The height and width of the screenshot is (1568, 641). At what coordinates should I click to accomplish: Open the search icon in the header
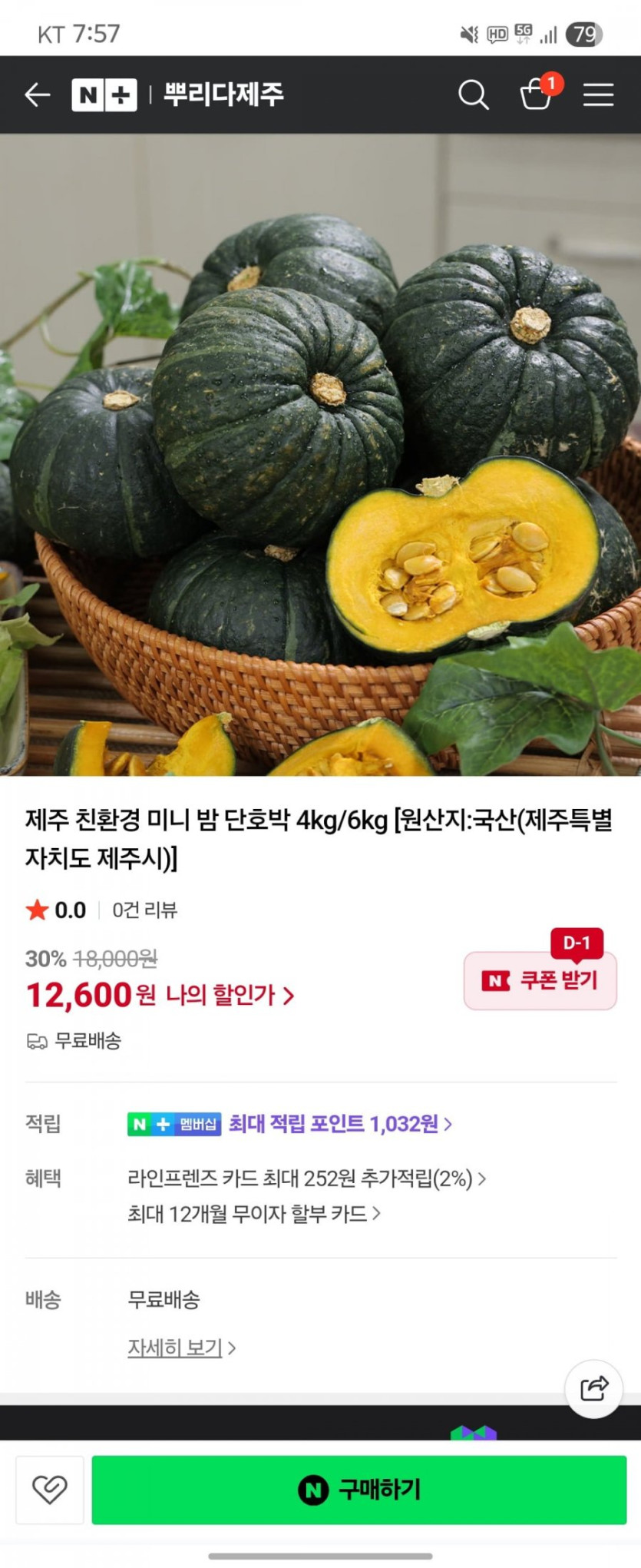click(x=473, y=95)
